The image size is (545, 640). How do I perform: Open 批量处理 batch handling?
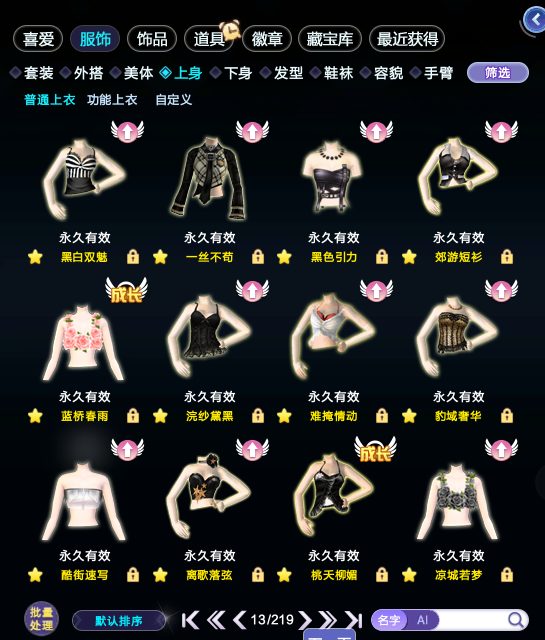click(x=41, y=619)
